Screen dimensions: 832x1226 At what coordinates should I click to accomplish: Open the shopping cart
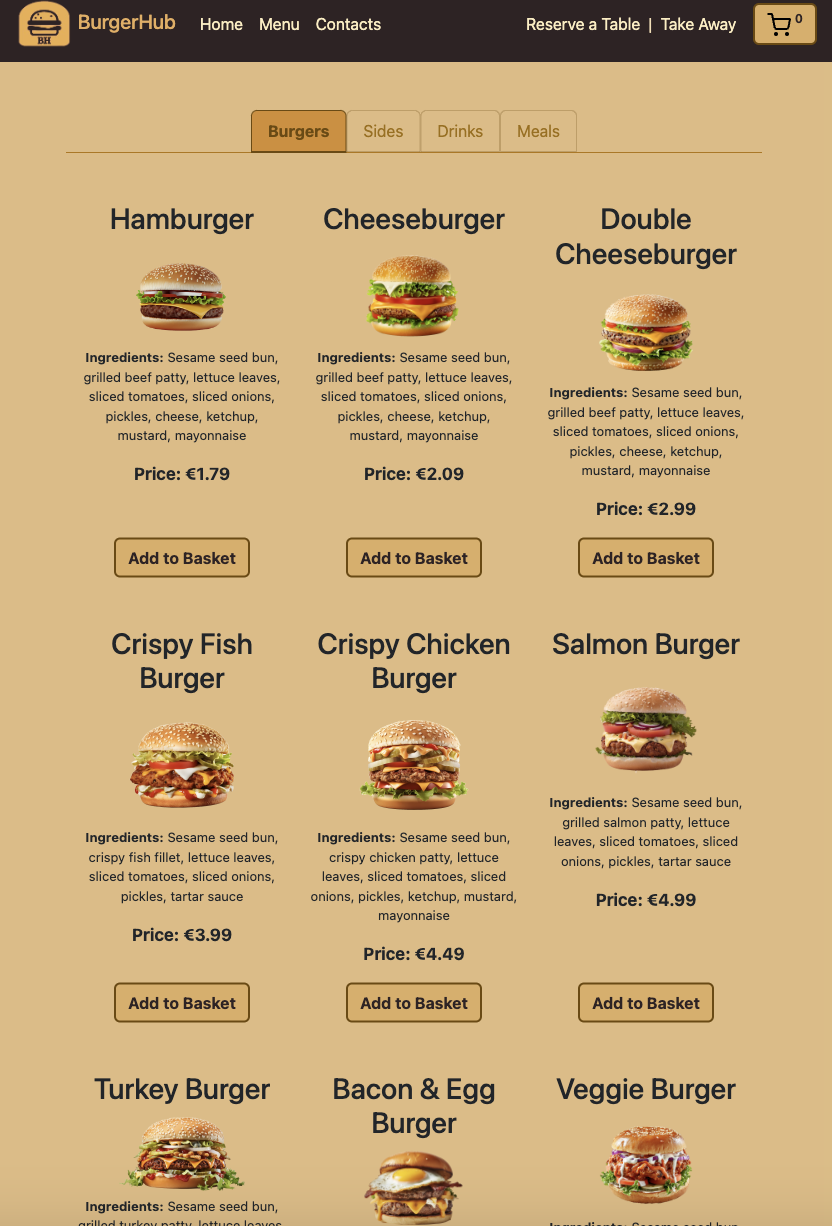click(x=784, y=25)
